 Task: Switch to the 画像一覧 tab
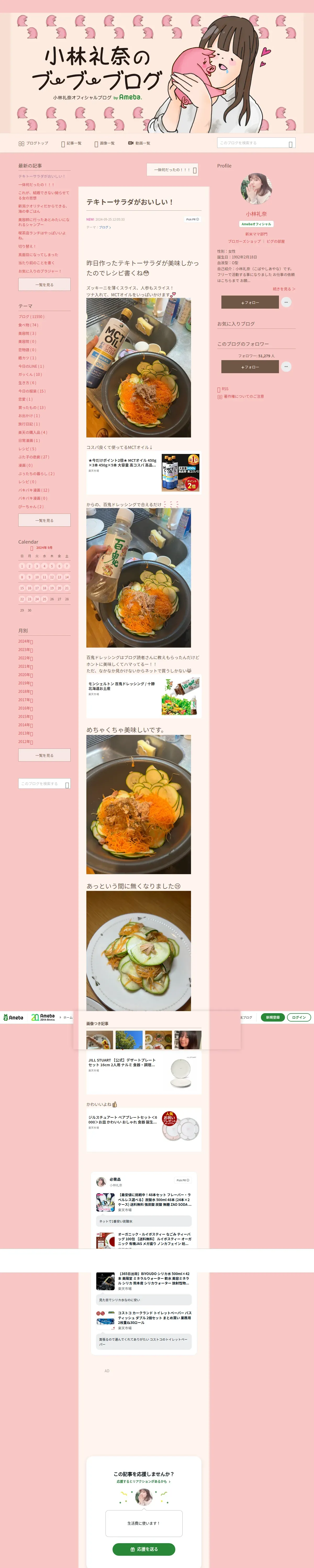click(x=105, y=143)
